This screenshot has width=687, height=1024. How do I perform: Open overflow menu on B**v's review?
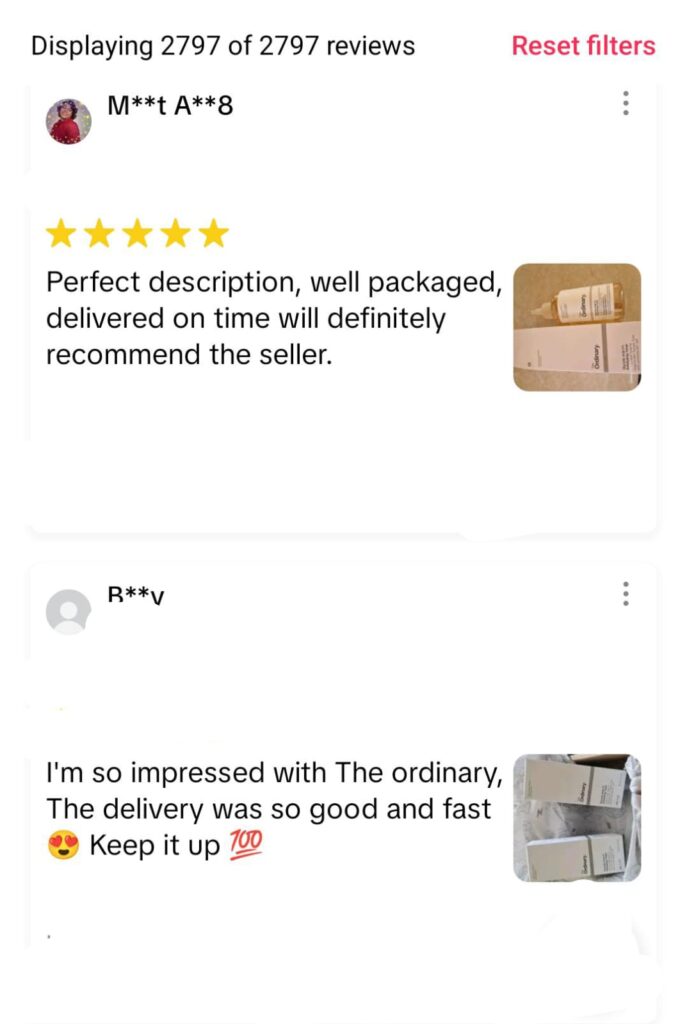click(626, 594)
